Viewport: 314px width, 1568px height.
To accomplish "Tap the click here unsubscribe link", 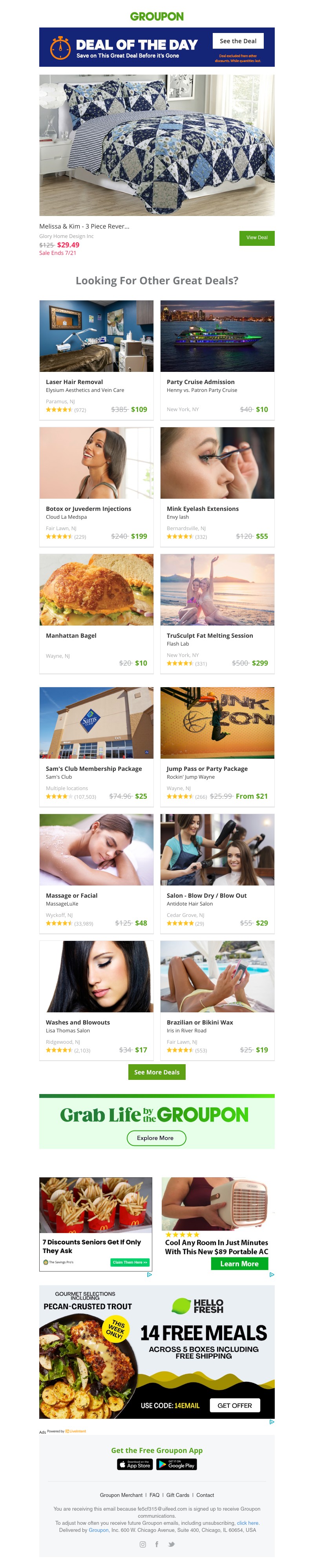I will pyautogui.click(x=248, y=1522).
